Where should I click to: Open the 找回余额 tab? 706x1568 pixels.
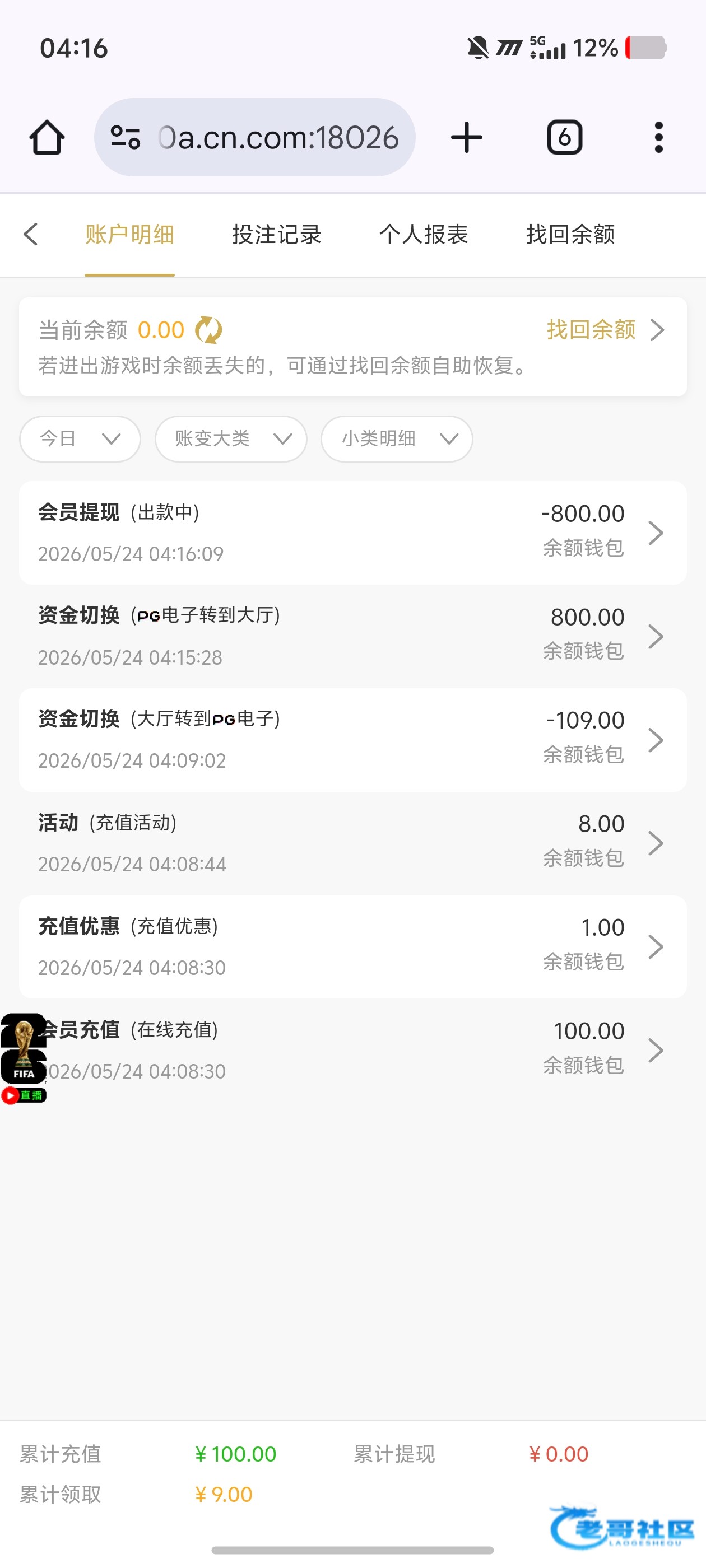tap(570, 234)
